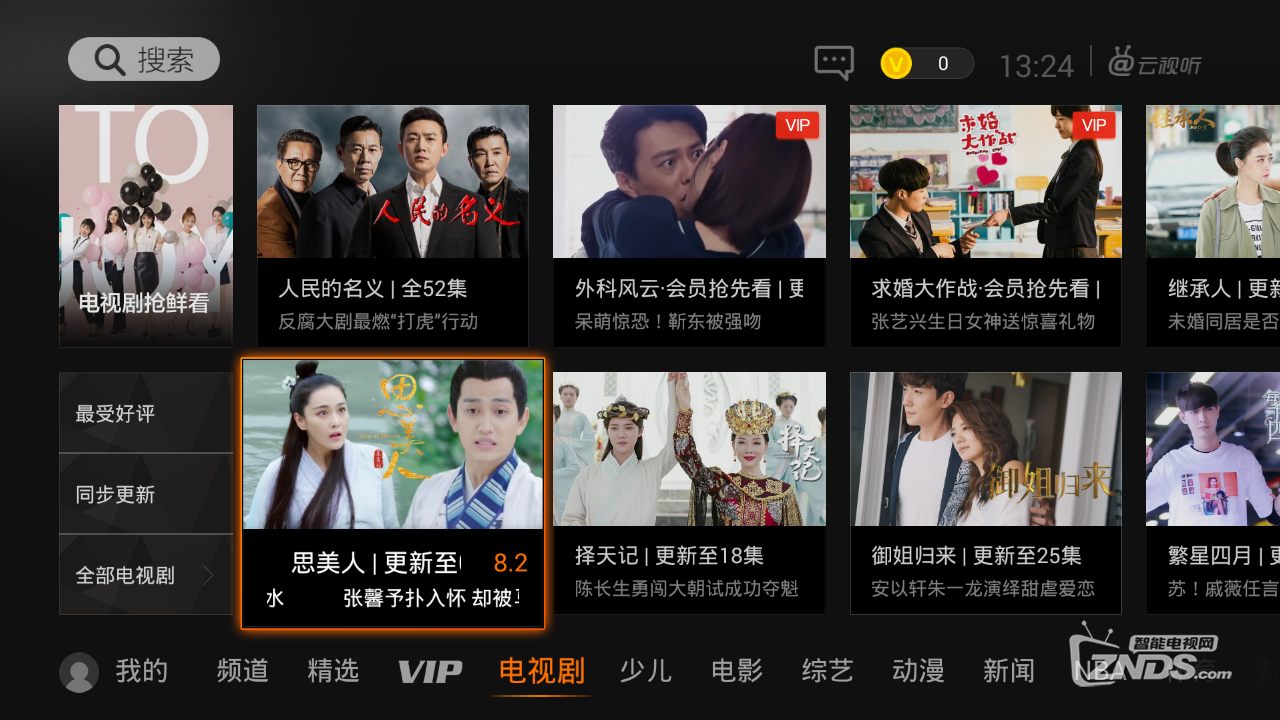Image resolution: width=1280 pixels, height=720 pixels.
Task: Select the 最受好评 category
Action: (x=146, y=413)
